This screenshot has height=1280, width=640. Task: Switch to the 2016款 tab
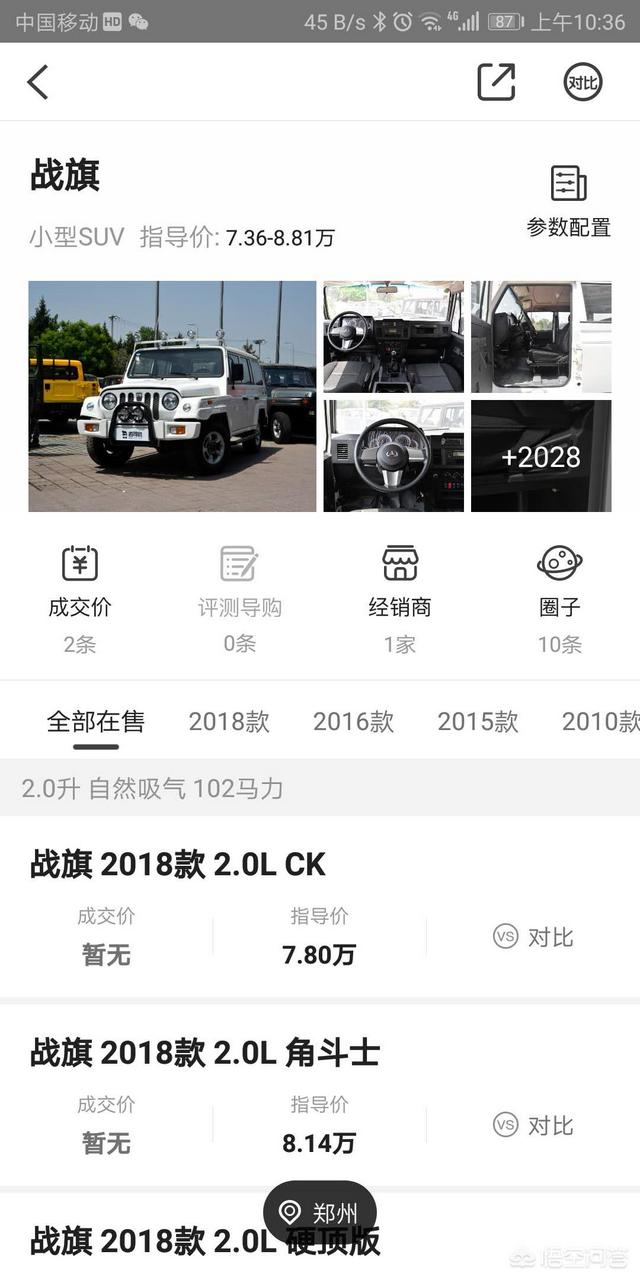(353, 722)
